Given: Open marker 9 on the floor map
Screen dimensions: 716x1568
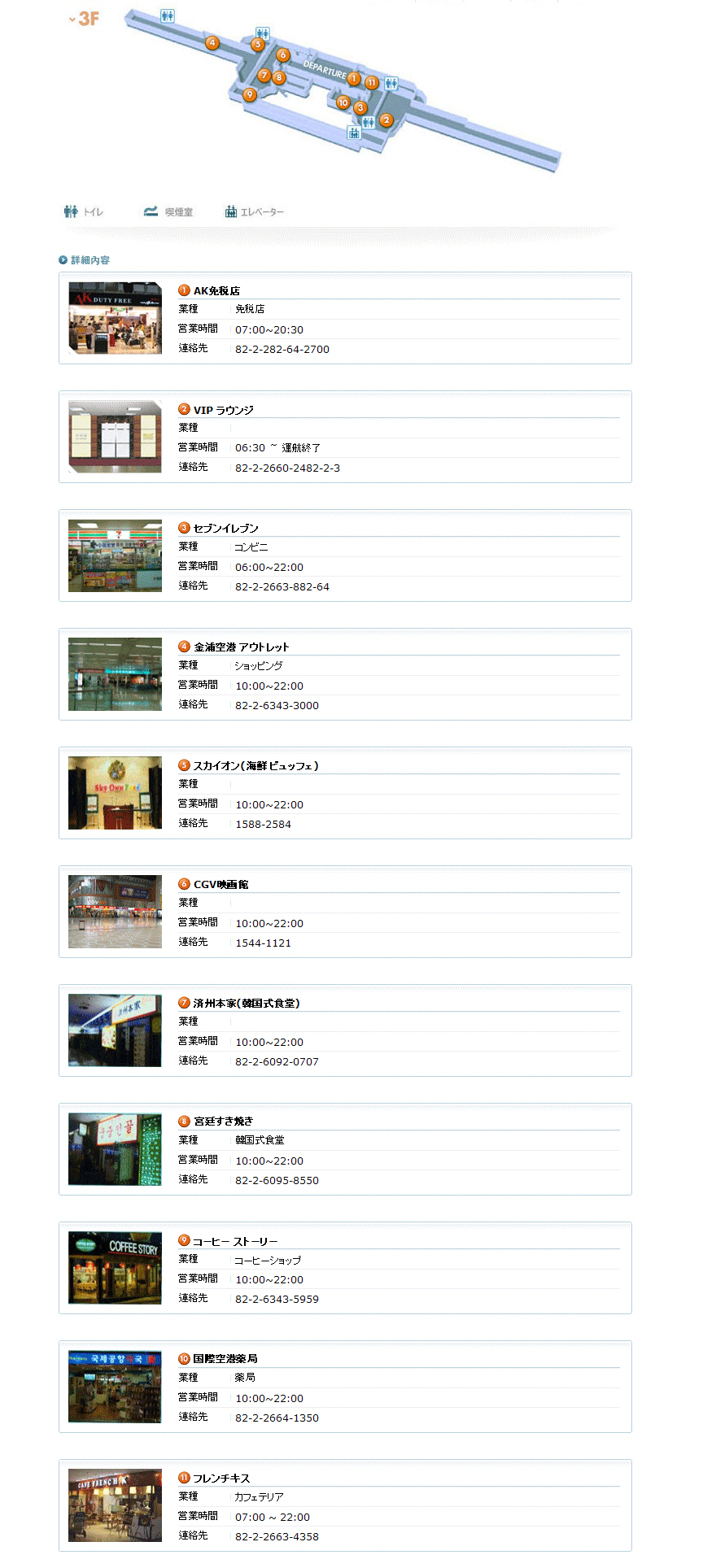Looking at the screenshot, I should click(250, 95).
